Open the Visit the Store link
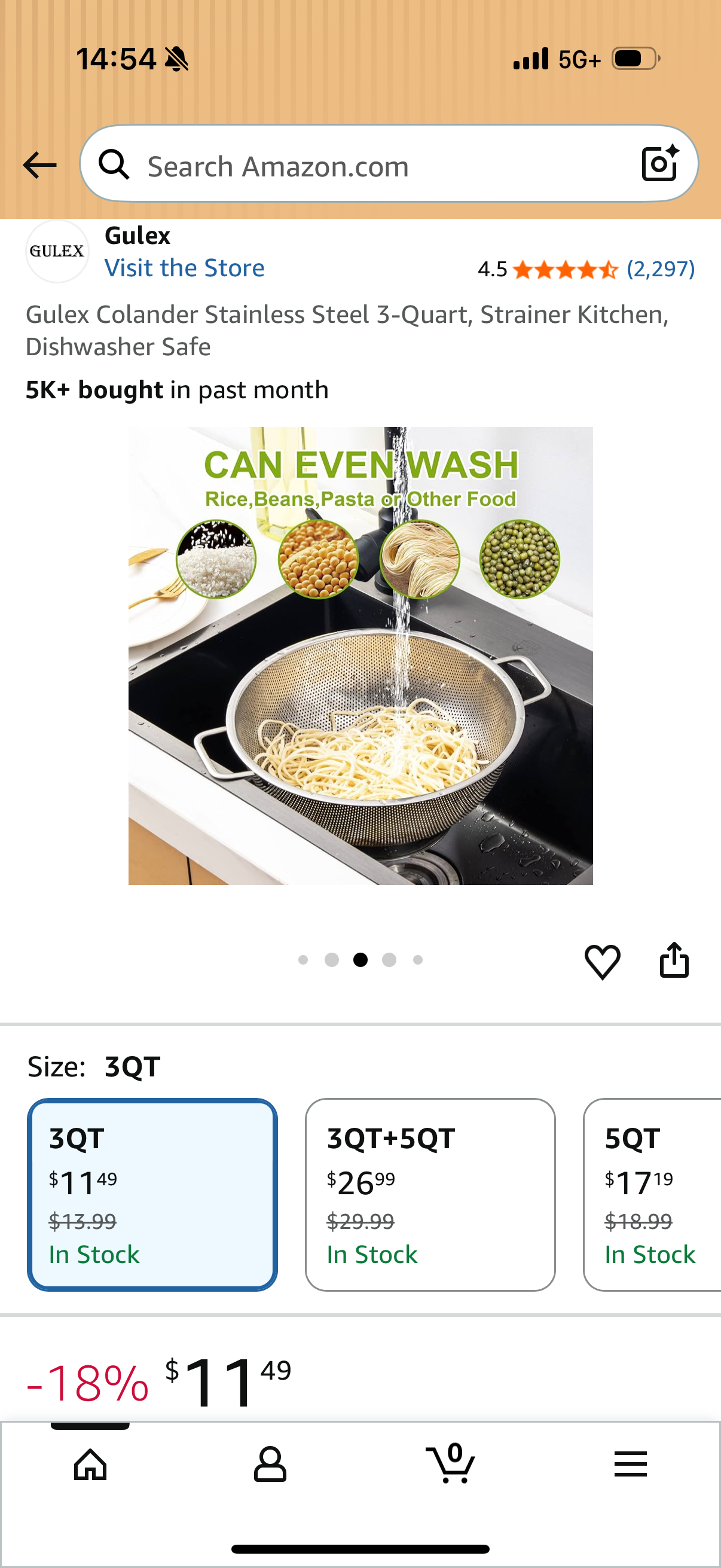 pyautogui.click(x=184, y=268)
